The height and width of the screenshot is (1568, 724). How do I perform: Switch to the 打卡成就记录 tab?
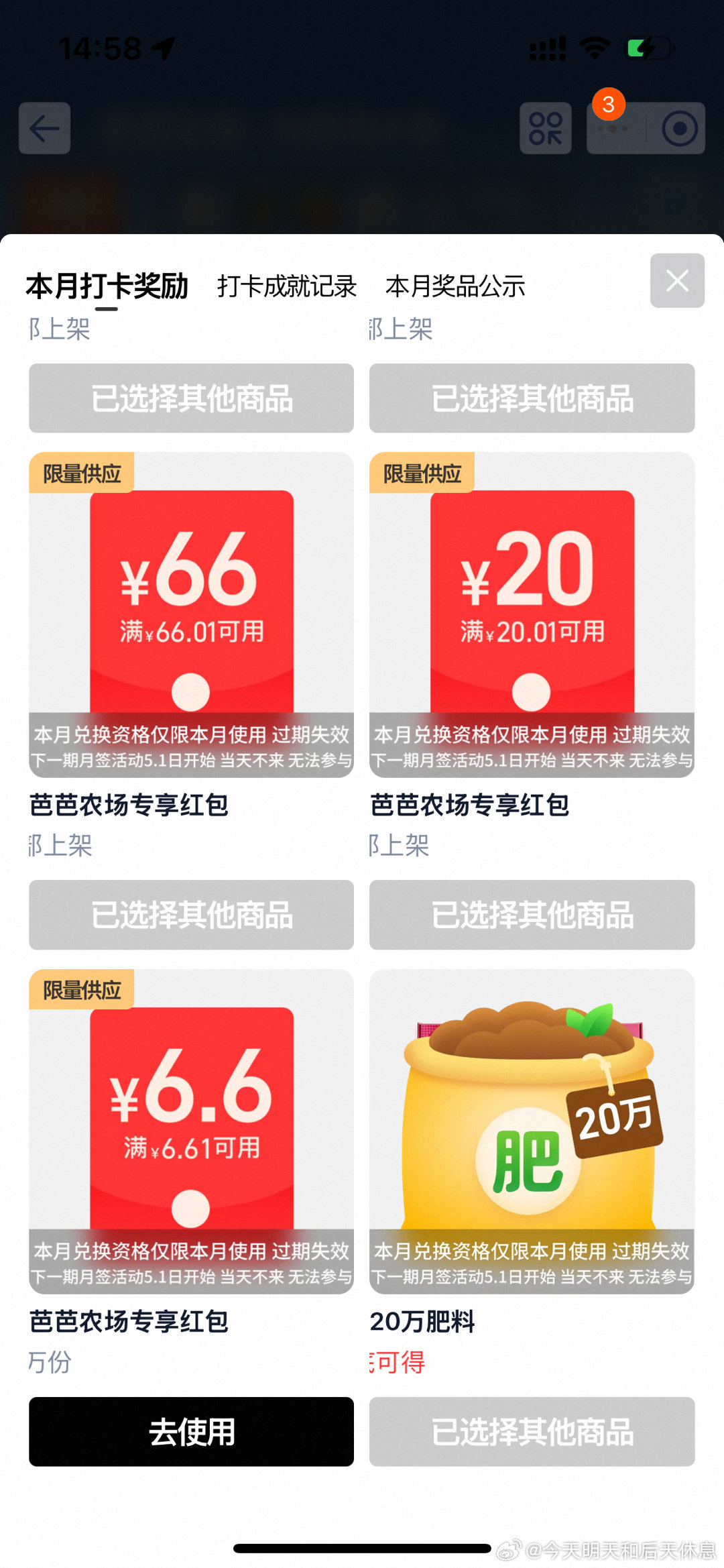coord(286,286)
